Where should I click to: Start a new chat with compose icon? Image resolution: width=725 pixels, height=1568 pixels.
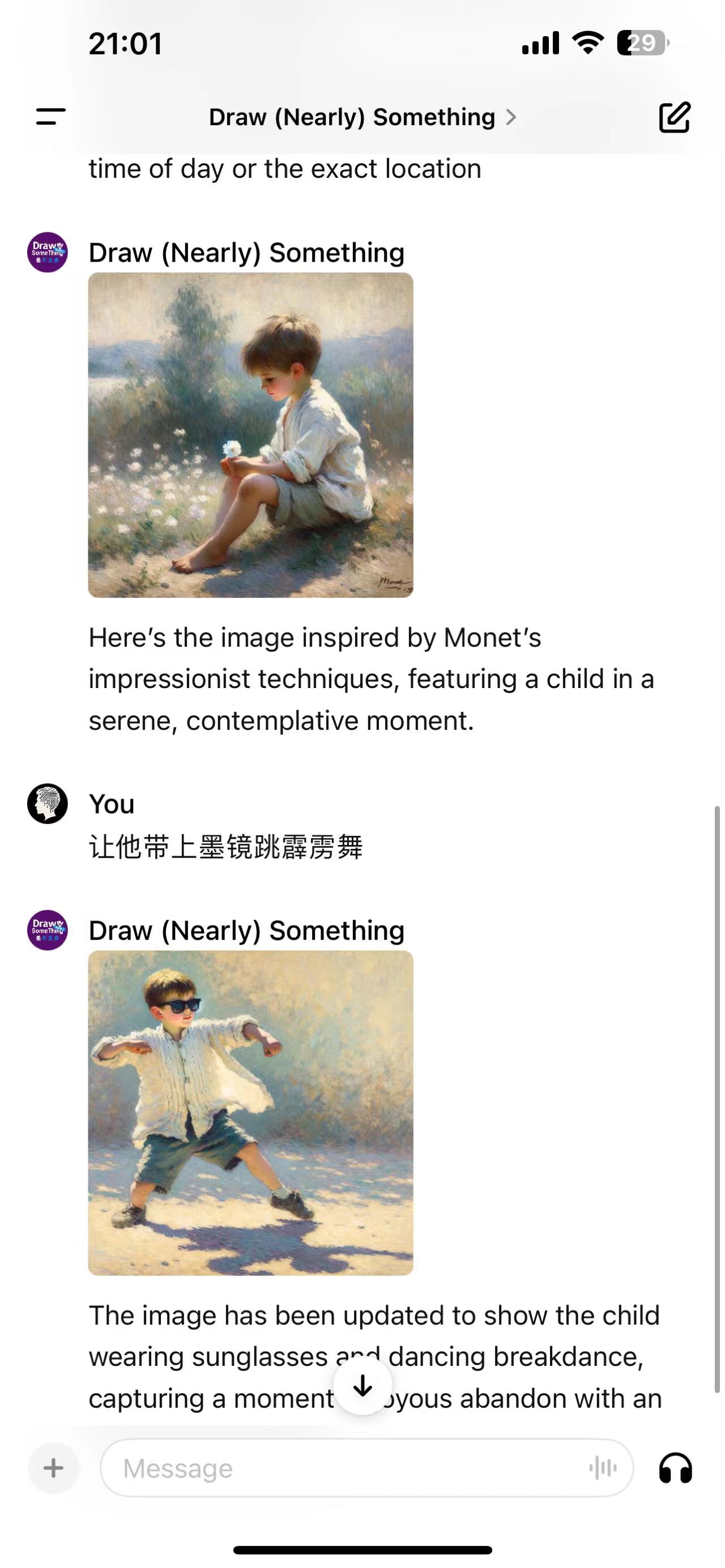(675, 117)
